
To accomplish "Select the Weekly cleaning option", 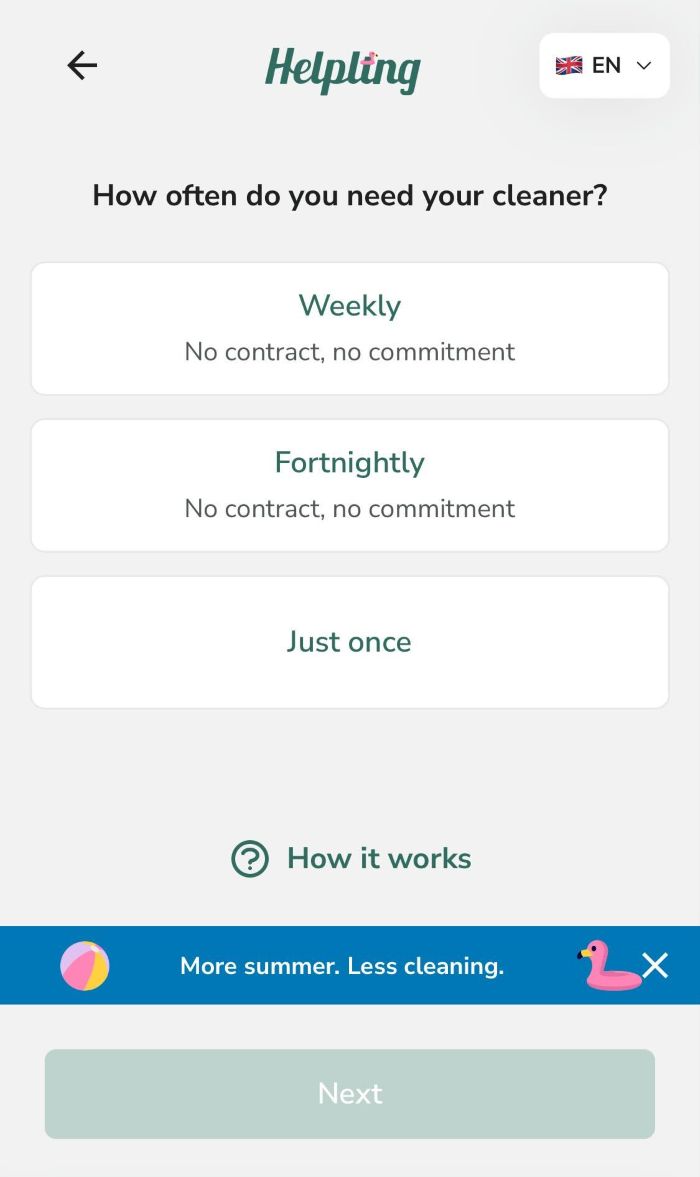I will [350, 328].
